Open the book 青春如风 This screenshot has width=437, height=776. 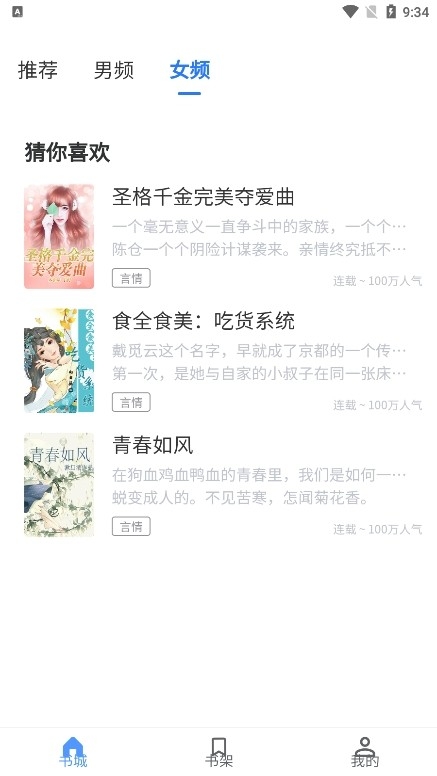[223, 485]
